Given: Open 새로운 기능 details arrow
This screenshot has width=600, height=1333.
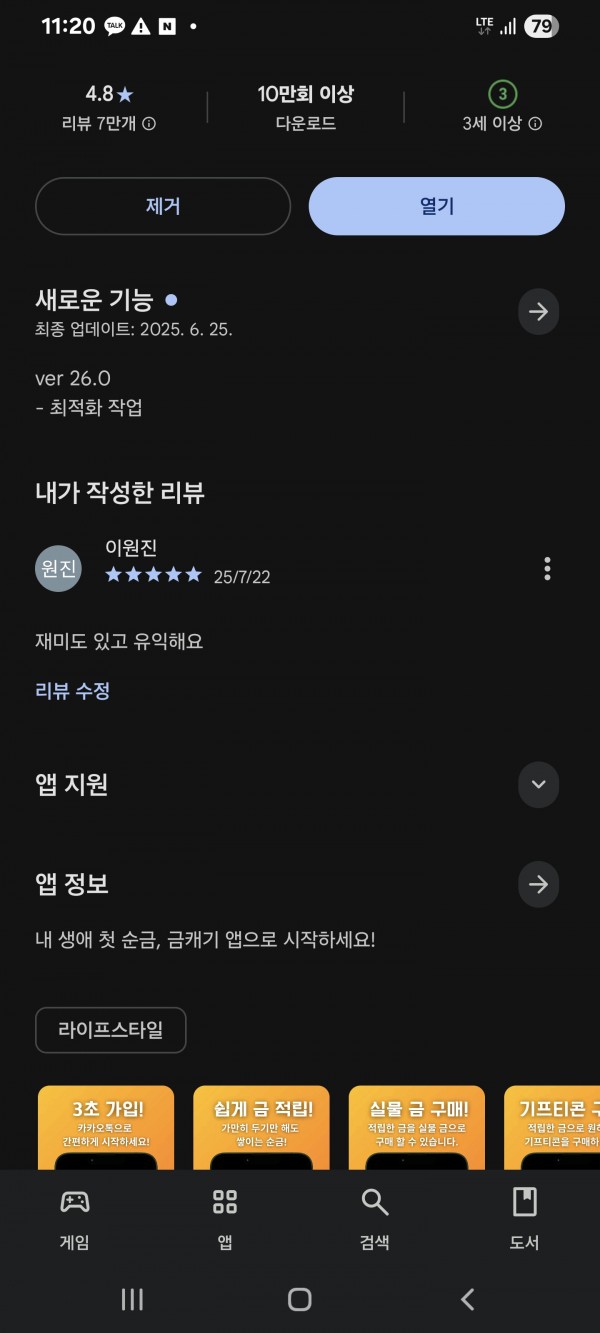Looking at the screenshot, I should pos(538,312).
